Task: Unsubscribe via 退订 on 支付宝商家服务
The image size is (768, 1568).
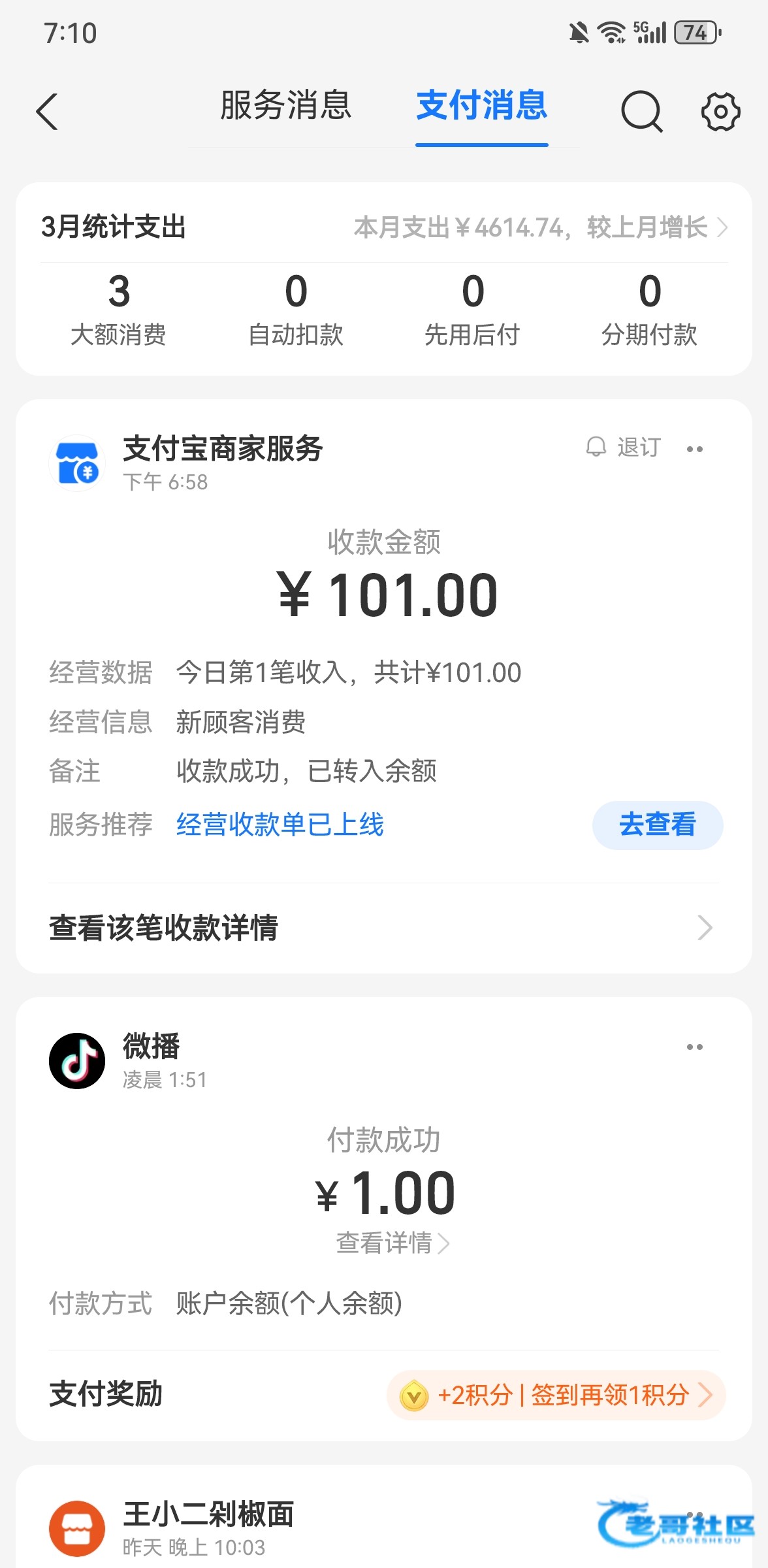Action: click(624, 448)
